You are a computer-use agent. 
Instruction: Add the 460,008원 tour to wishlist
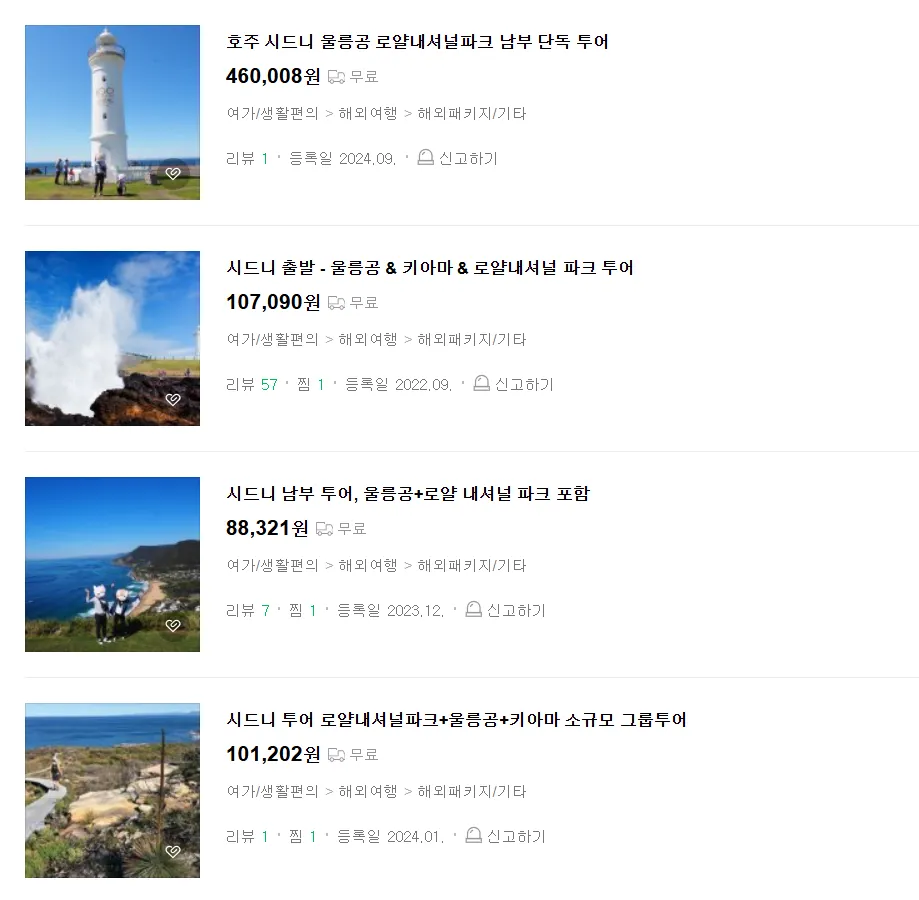(x=173, y=174)
